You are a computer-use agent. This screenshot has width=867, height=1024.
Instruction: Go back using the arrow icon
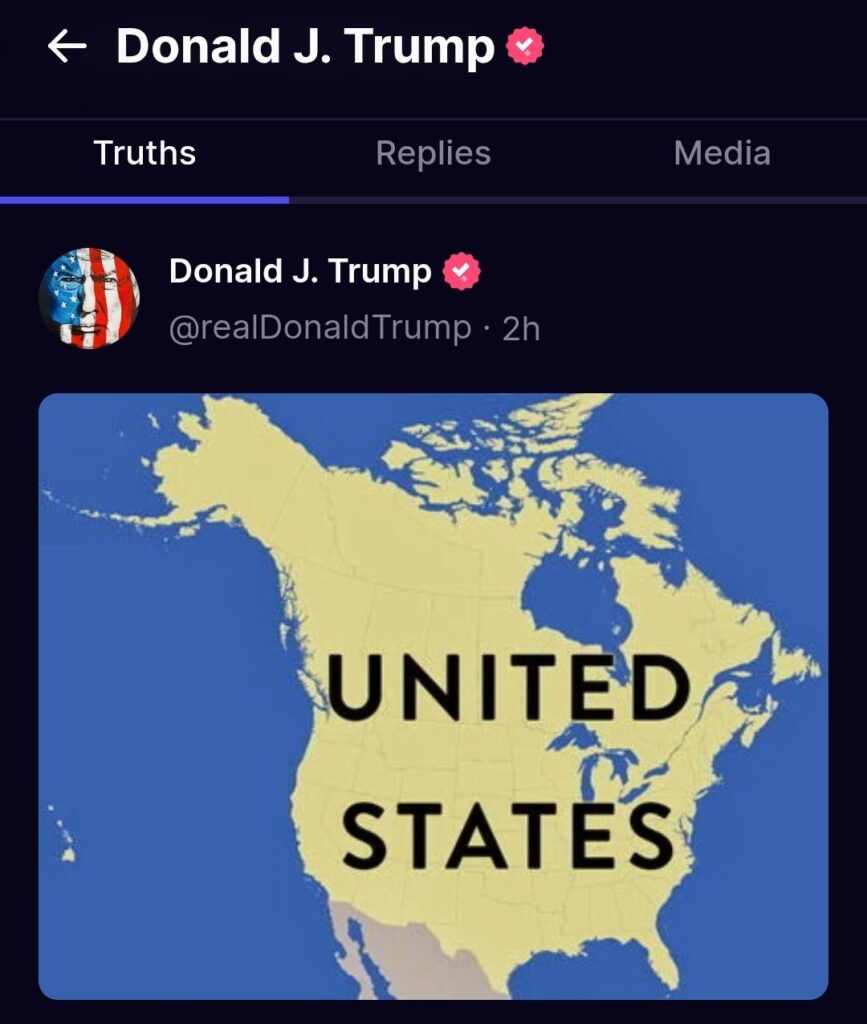click(x=67, y=47)
